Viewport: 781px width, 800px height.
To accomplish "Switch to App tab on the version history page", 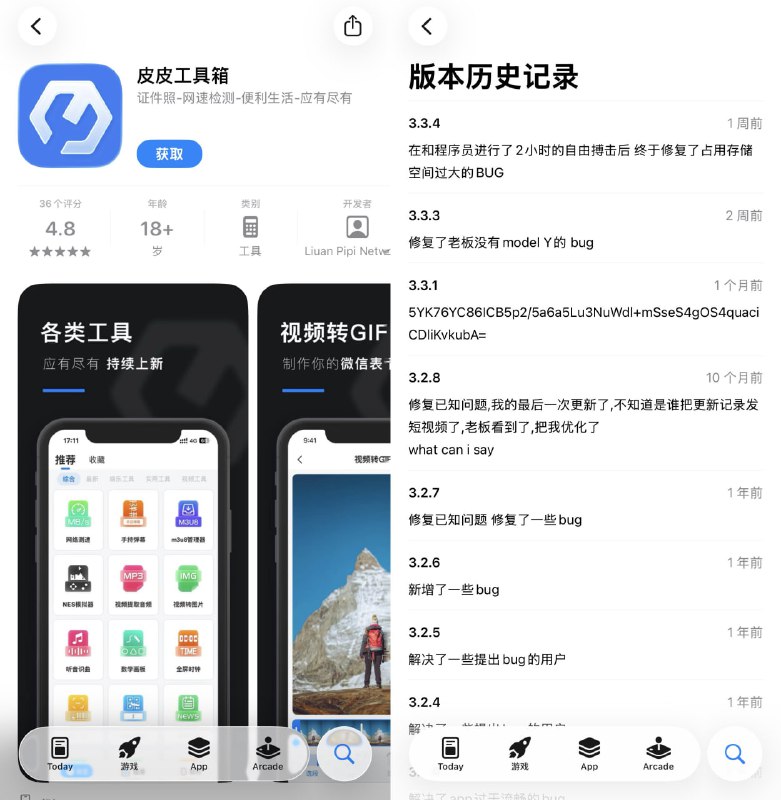I will click(589, 753).
